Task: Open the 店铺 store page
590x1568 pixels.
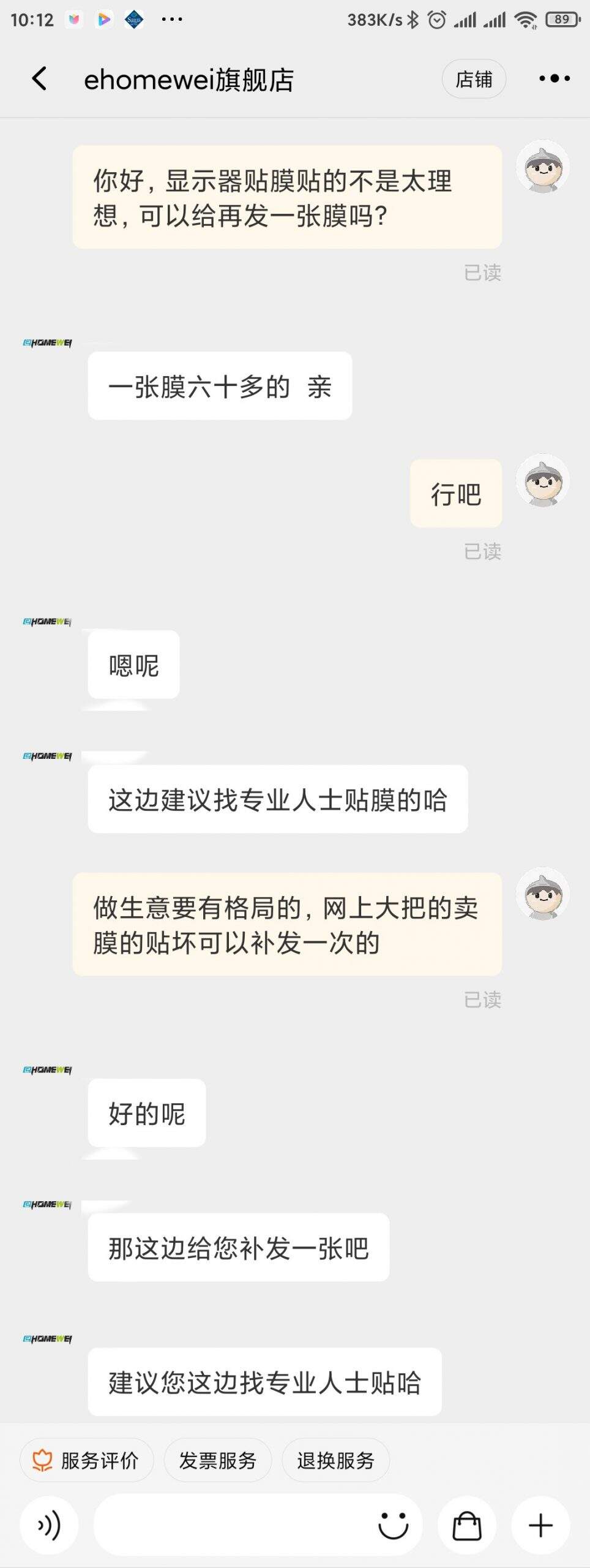Action: pos(474,79)
